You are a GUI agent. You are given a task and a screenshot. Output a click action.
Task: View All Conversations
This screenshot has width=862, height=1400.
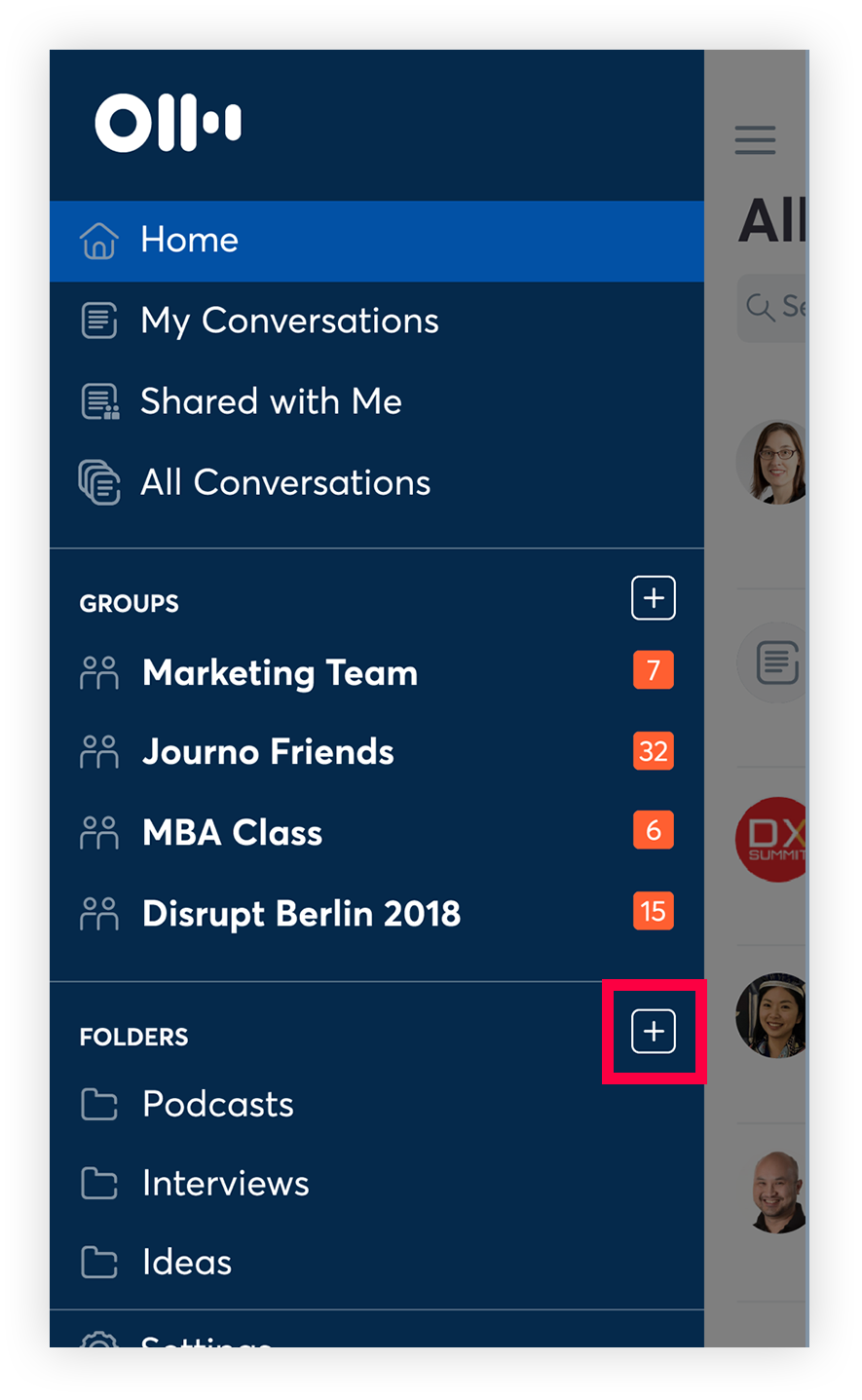(x=285, y=483)
